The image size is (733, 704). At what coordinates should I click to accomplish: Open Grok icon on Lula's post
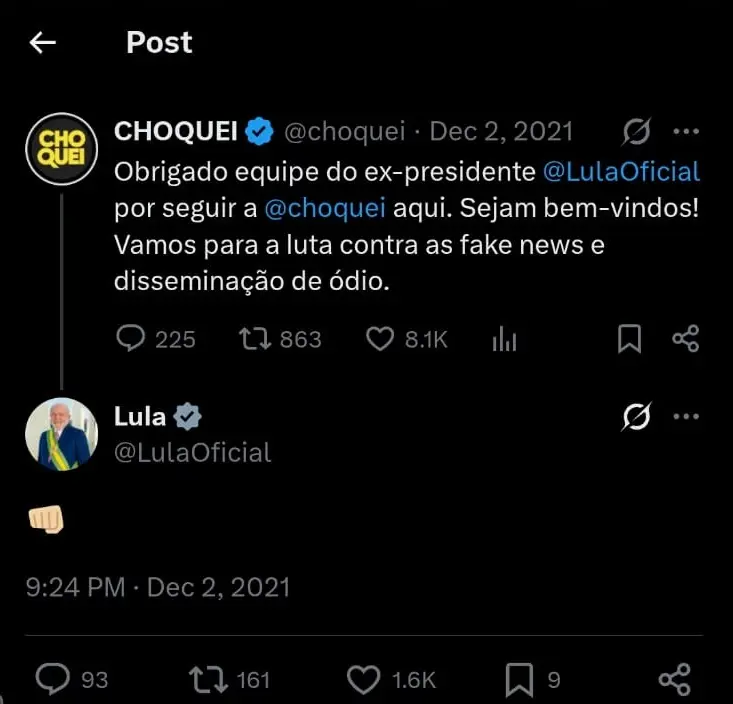pos(636,417)
